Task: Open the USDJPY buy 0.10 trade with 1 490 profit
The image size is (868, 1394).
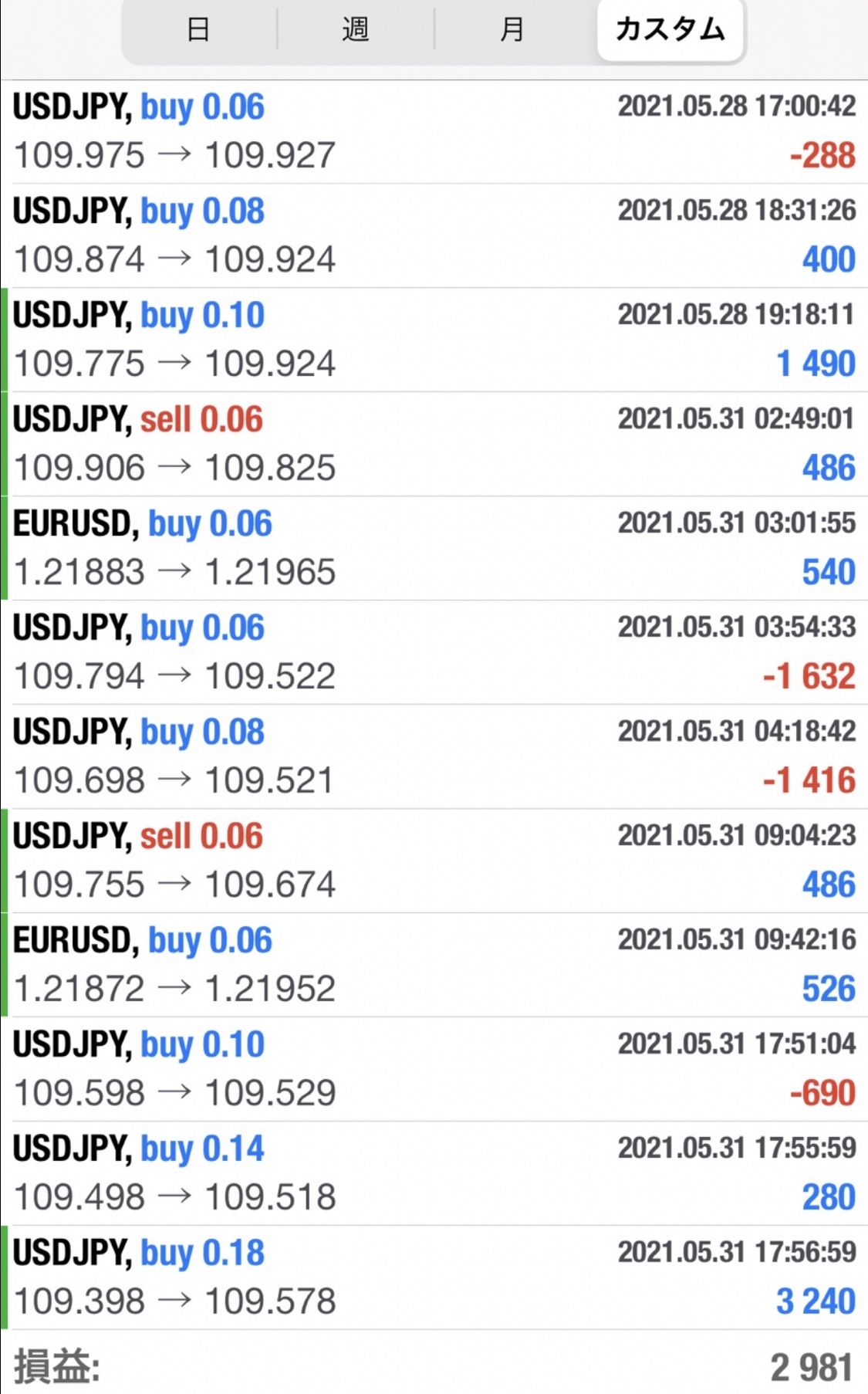Action: [x=434, y=340]
